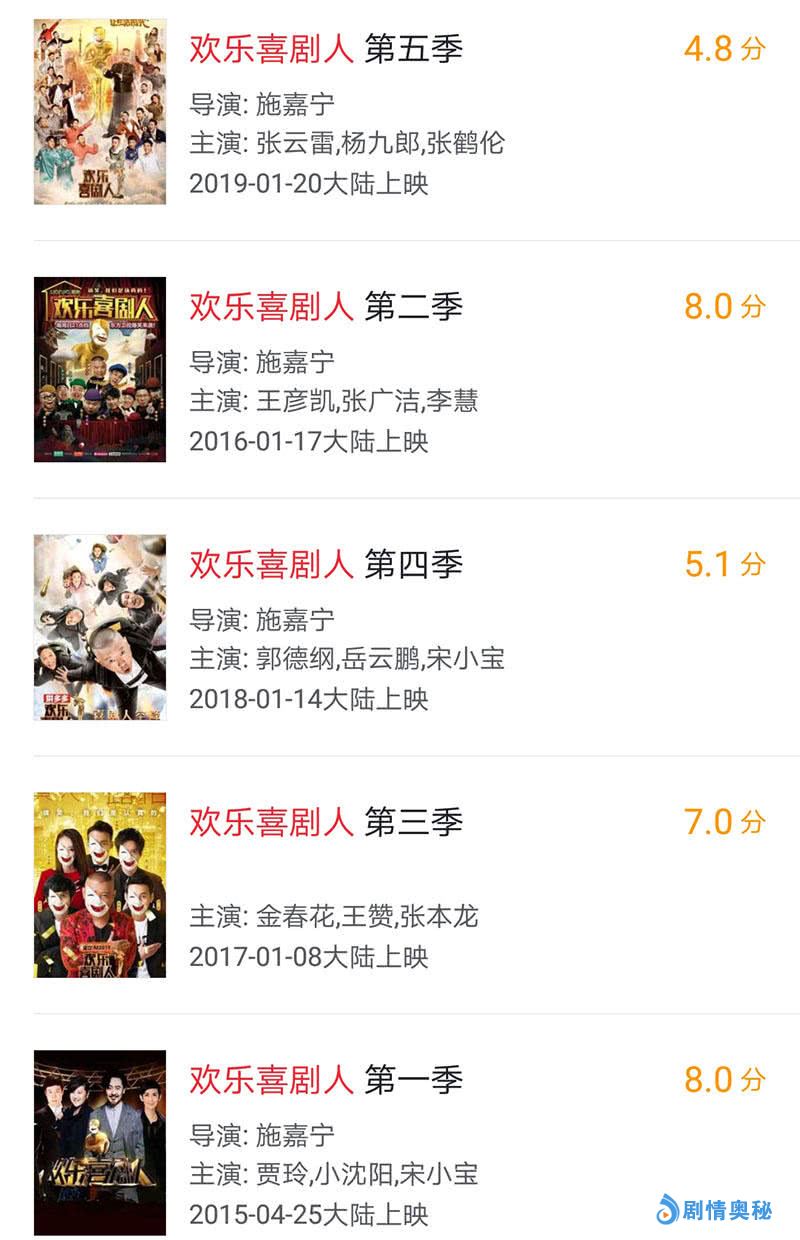
Task: Choose 欢乐喜剧人 第一季 from the list
Action: pyautogui.click(x=326, y=1080)
